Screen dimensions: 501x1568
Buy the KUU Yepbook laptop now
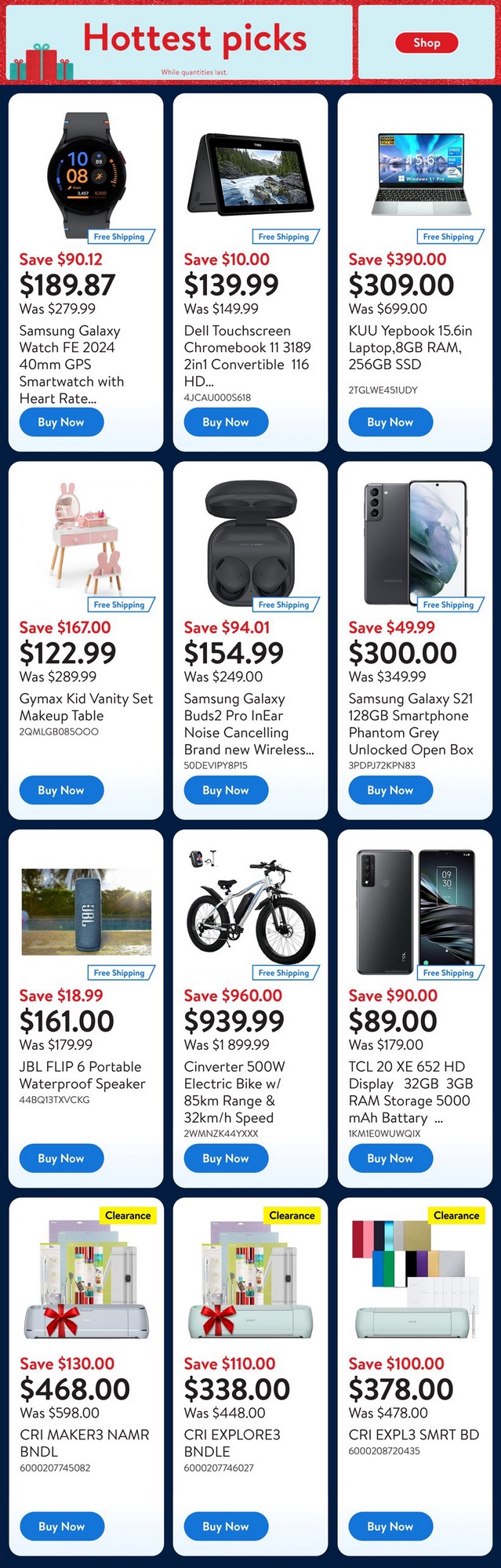[x=390, y=422]
